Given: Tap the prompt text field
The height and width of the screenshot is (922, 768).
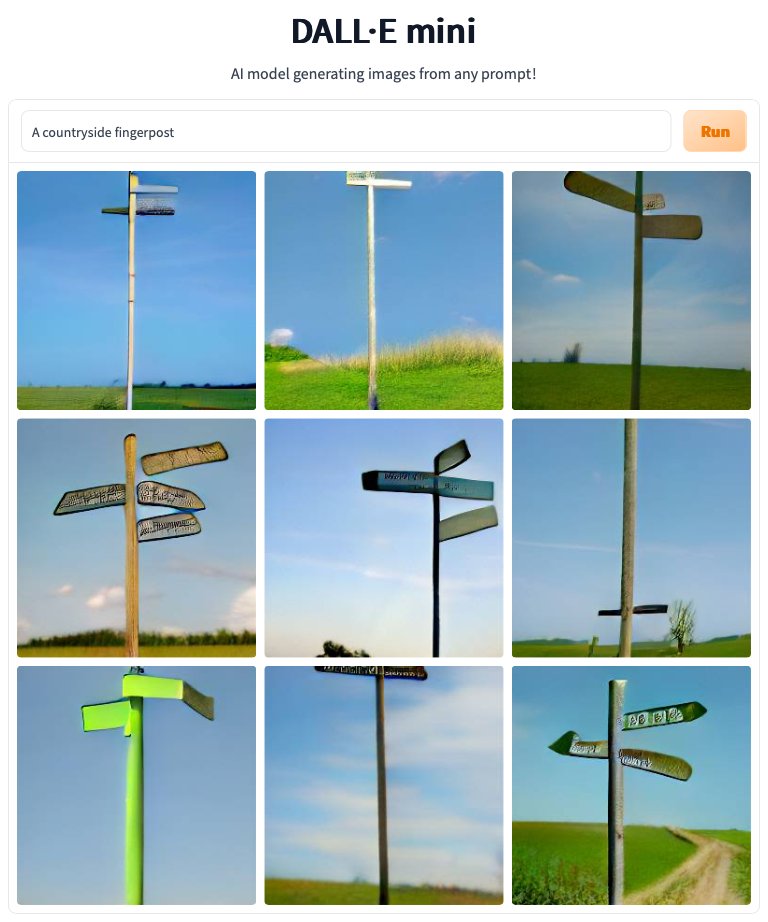Looking at the screenshot, I should pos(345,131).
